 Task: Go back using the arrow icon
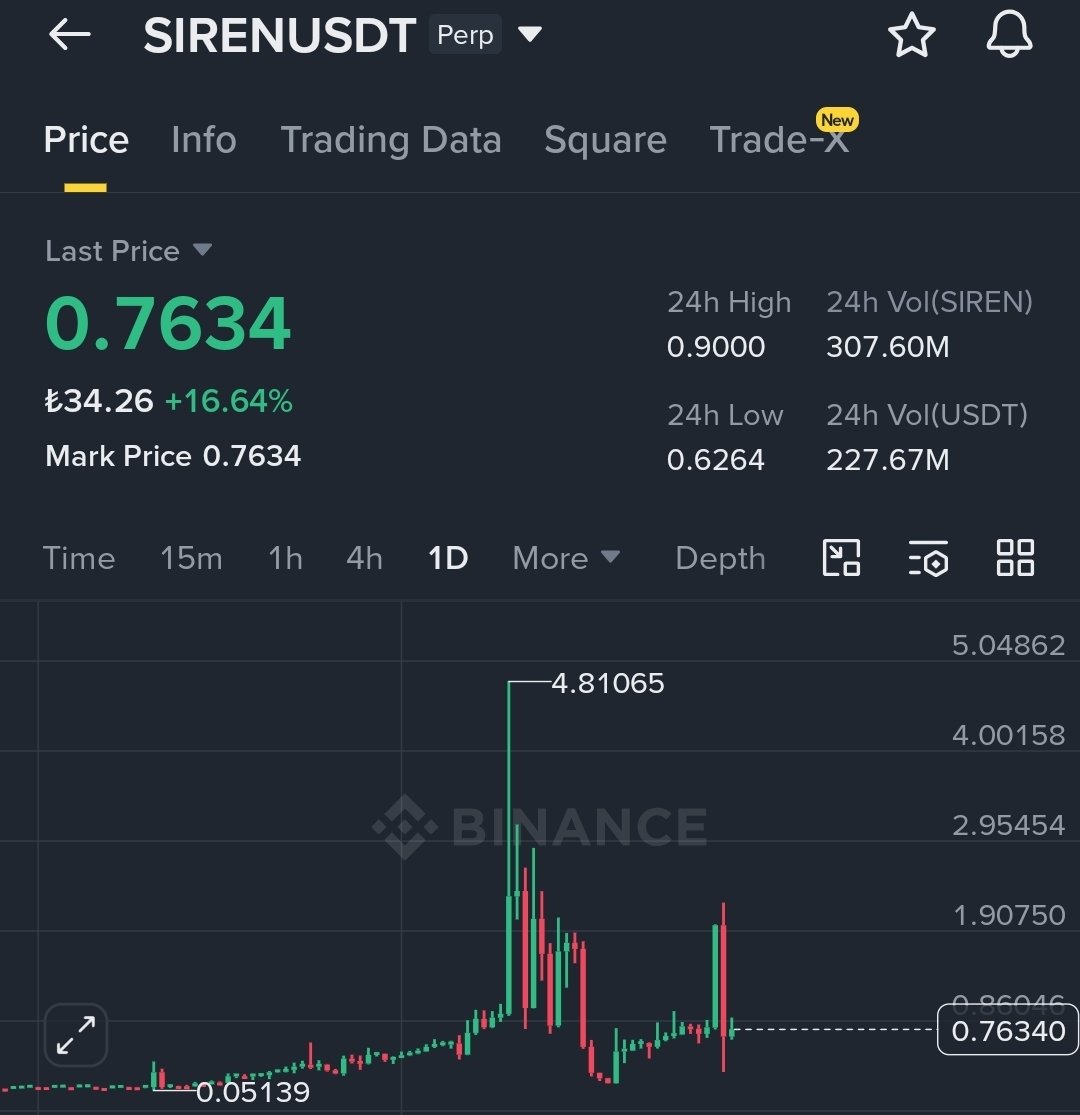click(69, 36)
